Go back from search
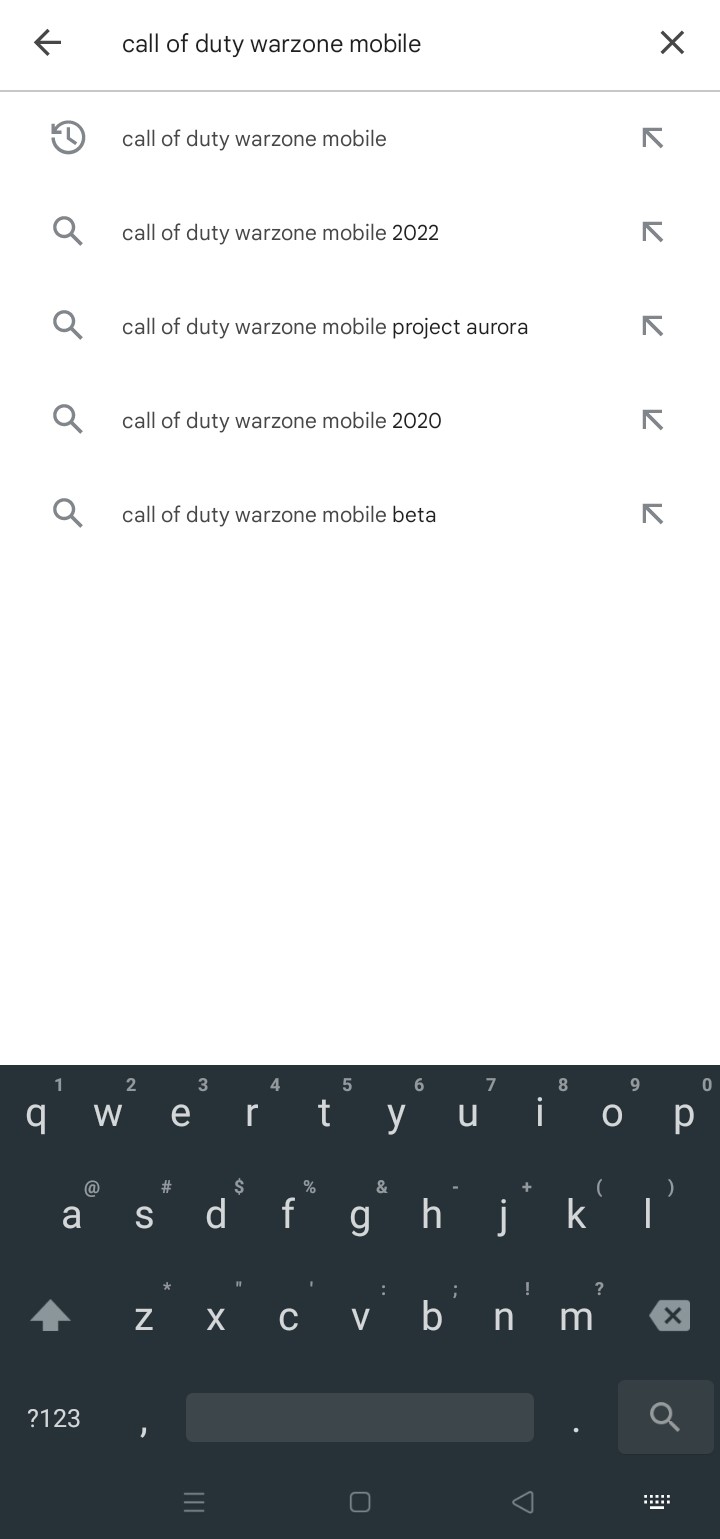This screenshot has height=1539, width=720. pos(47,42)
